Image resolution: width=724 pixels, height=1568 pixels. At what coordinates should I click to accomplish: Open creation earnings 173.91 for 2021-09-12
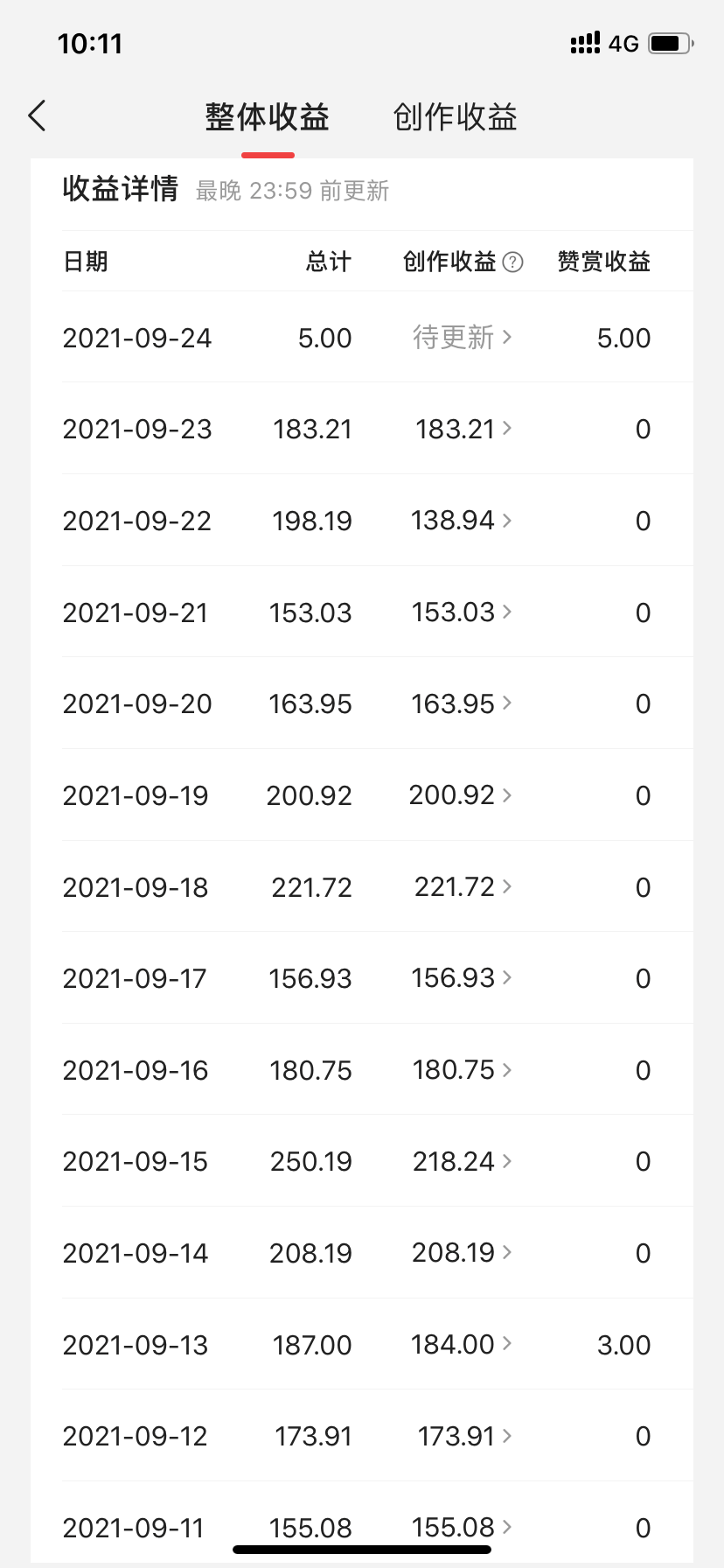click(x=465, y=1436)
